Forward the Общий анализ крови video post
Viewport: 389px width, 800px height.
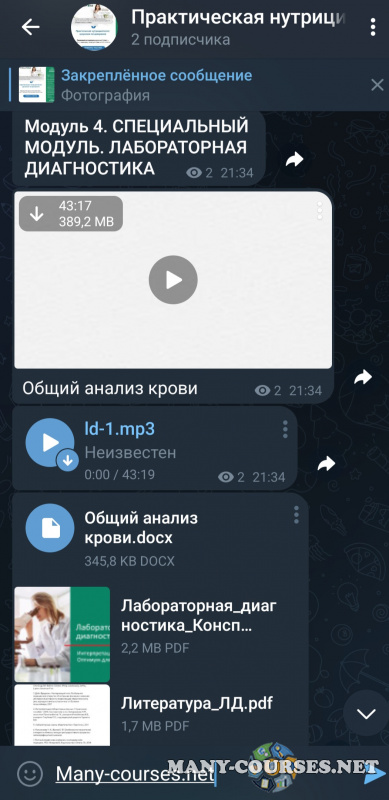point(362,377)
